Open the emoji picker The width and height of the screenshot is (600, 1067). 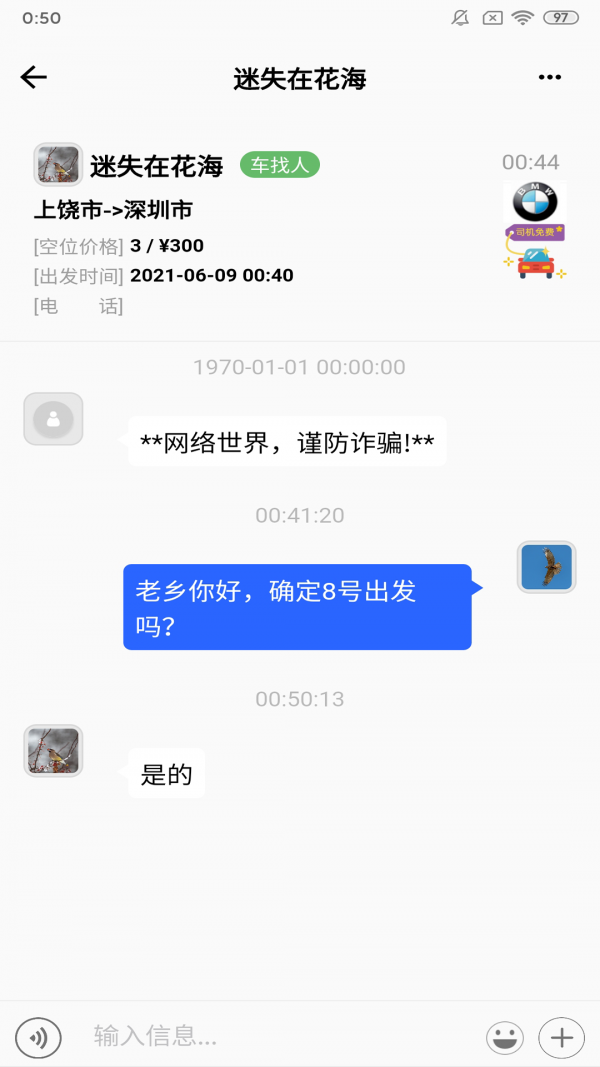tap(505, 1037)
